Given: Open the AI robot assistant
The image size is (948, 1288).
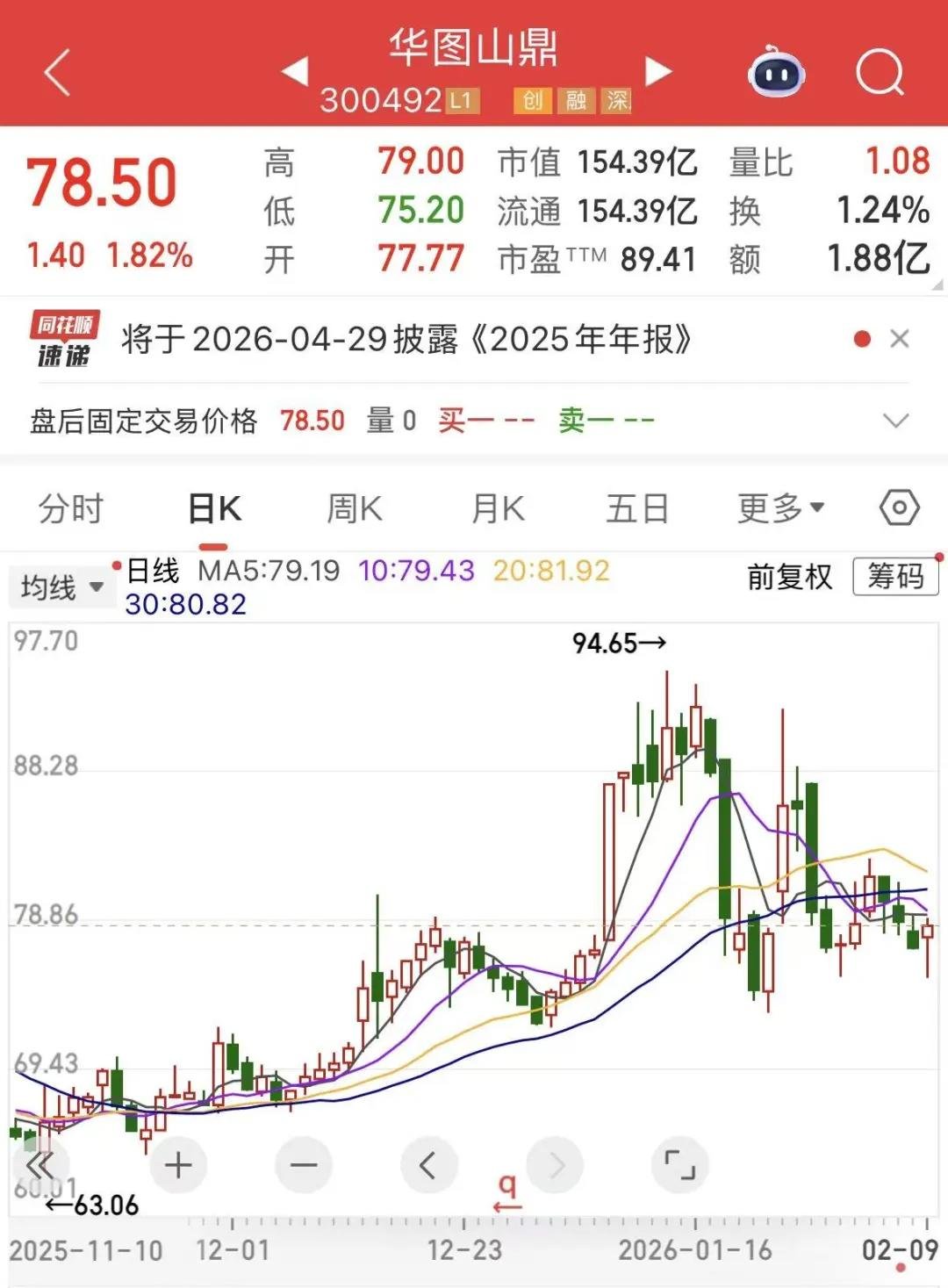Looking at the screenshot, I should point(776,73).
